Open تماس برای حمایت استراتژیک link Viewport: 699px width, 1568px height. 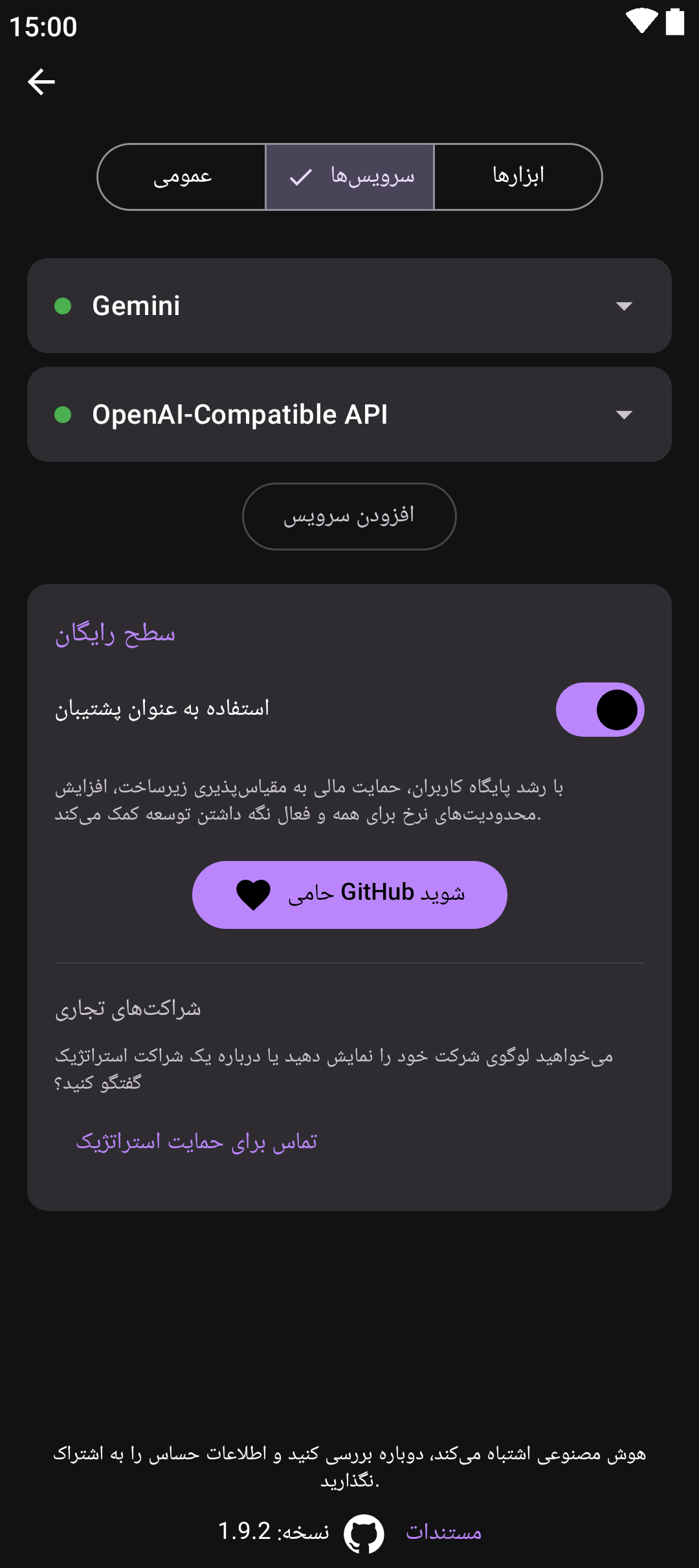tap(197, 1142)
